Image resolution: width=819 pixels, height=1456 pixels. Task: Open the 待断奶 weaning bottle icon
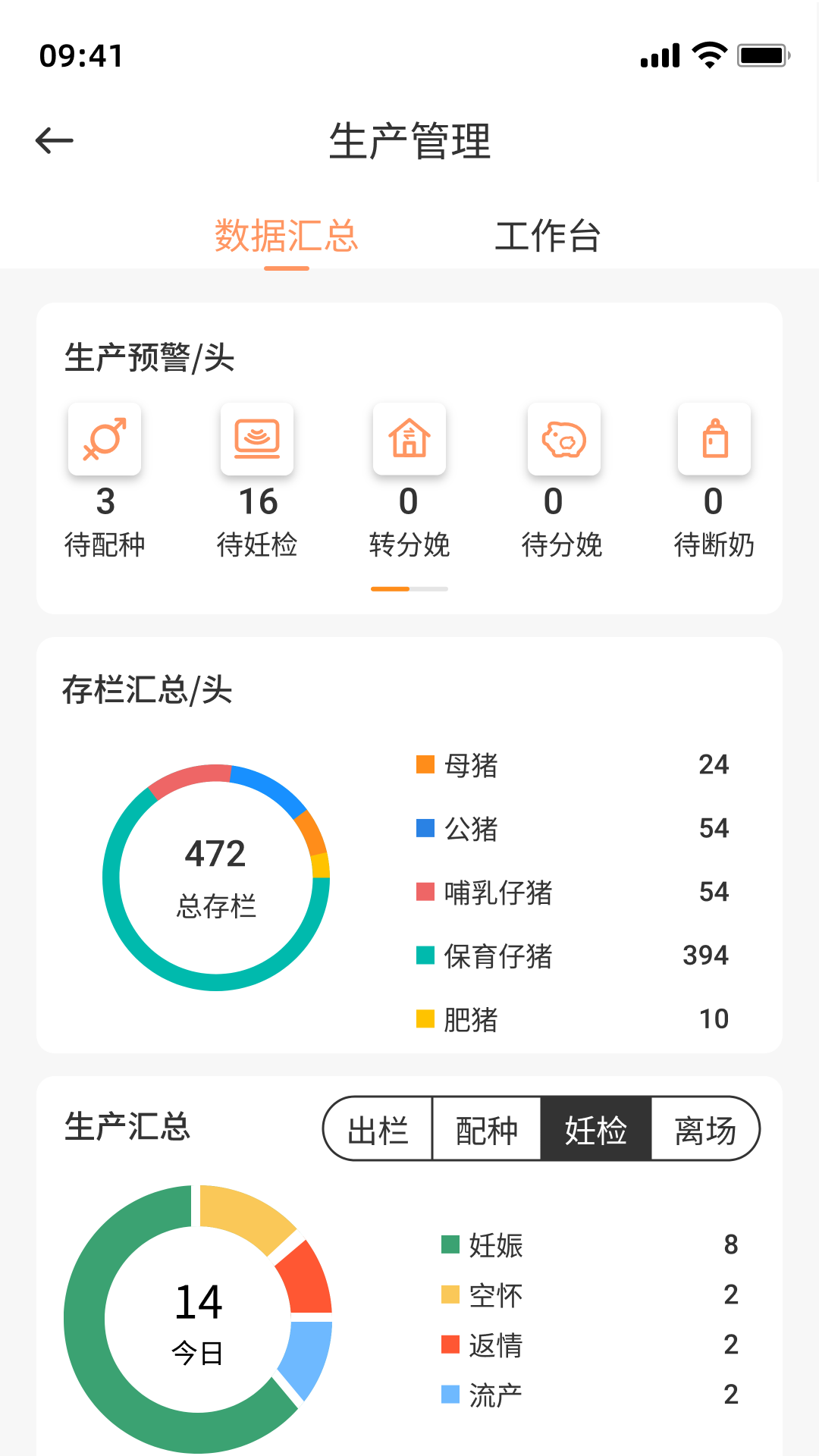(714, 439)
